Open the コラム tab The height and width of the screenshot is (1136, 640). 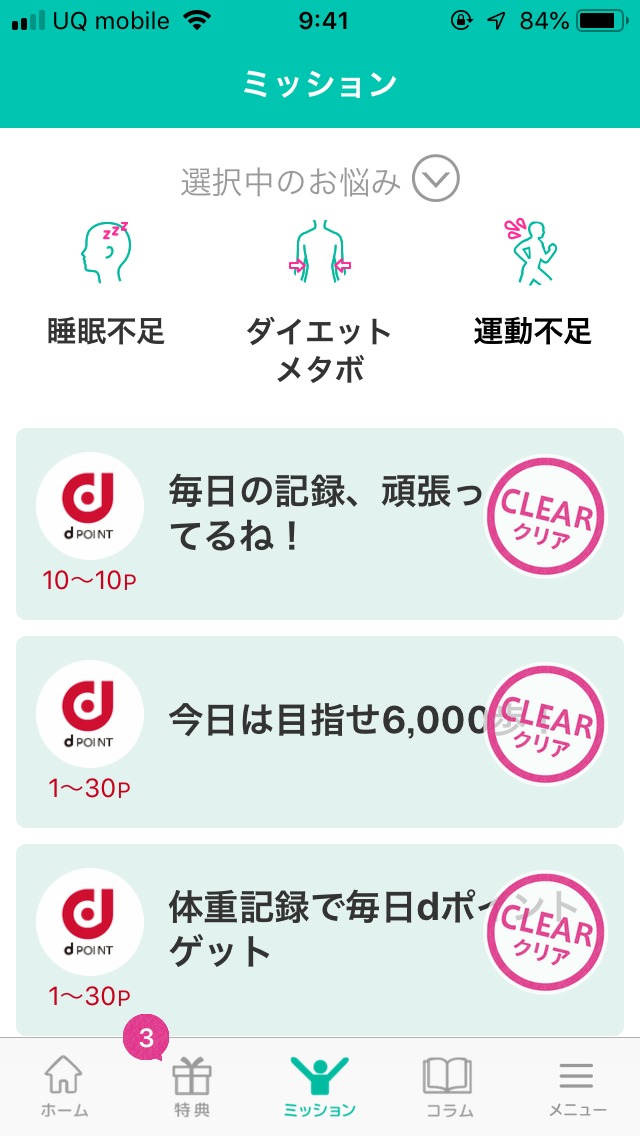[x=448, y=1088]
